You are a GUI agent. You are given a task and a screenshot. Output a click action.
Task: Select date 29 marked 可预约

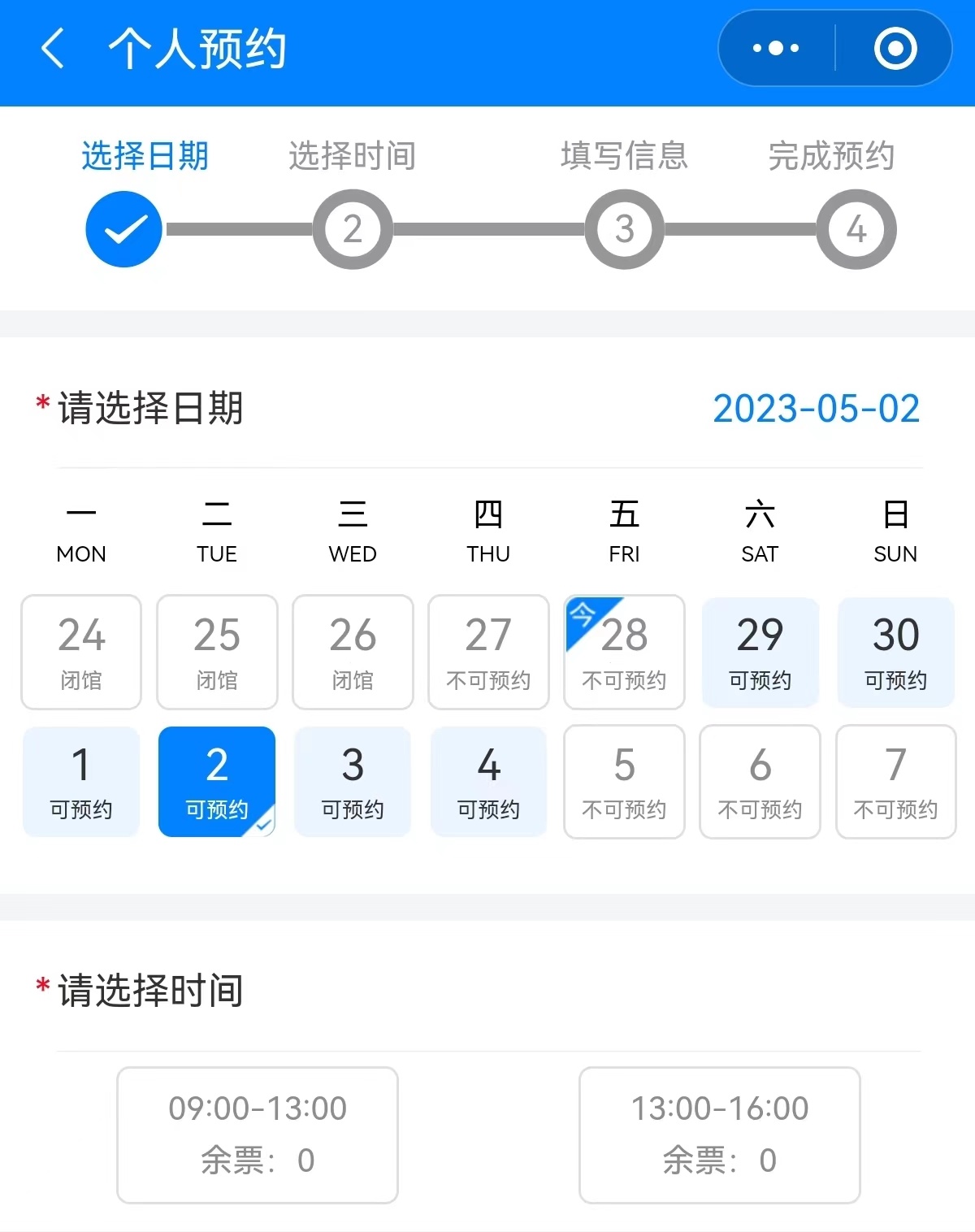pyautogui.click(x=759, y=652)
